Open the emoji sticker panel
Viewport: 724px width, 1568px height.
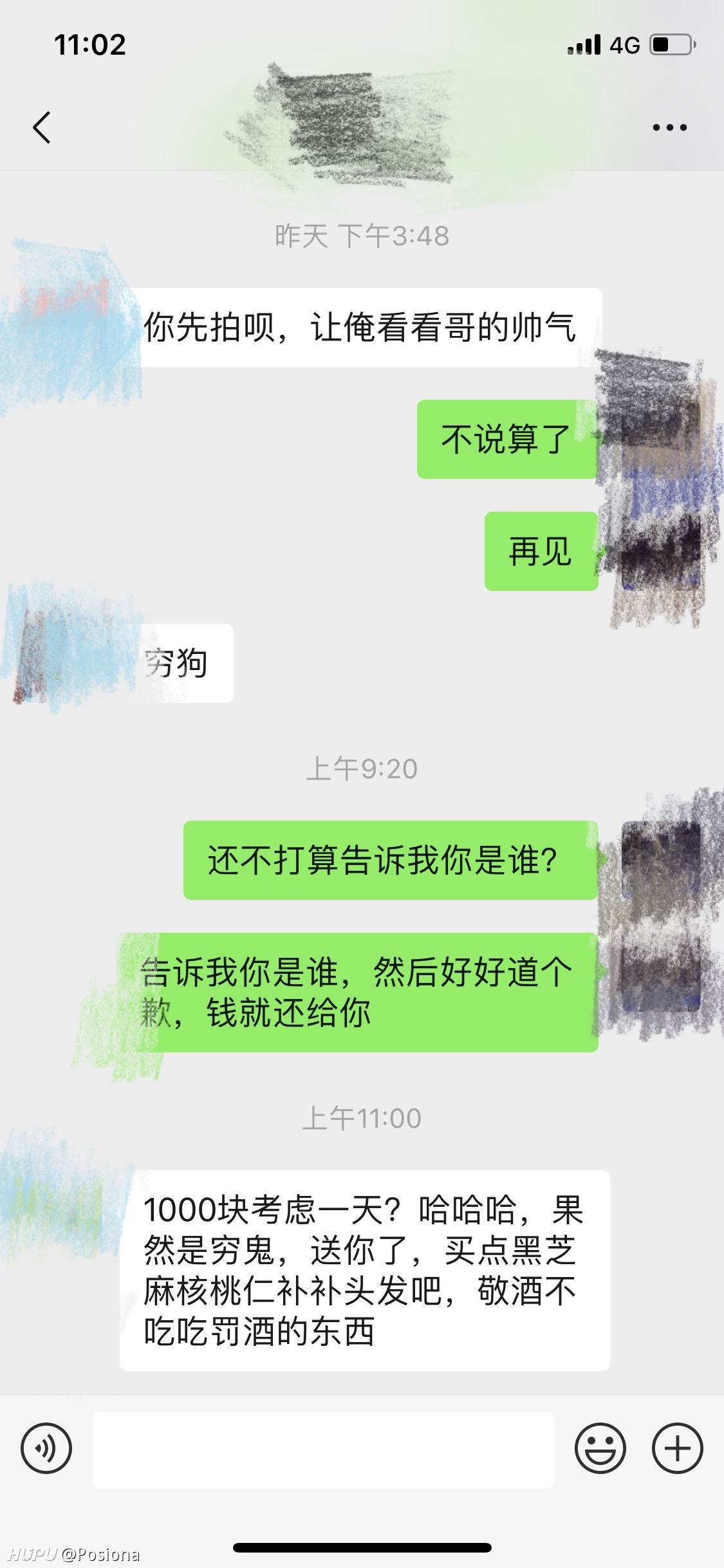click(600, 1449)
